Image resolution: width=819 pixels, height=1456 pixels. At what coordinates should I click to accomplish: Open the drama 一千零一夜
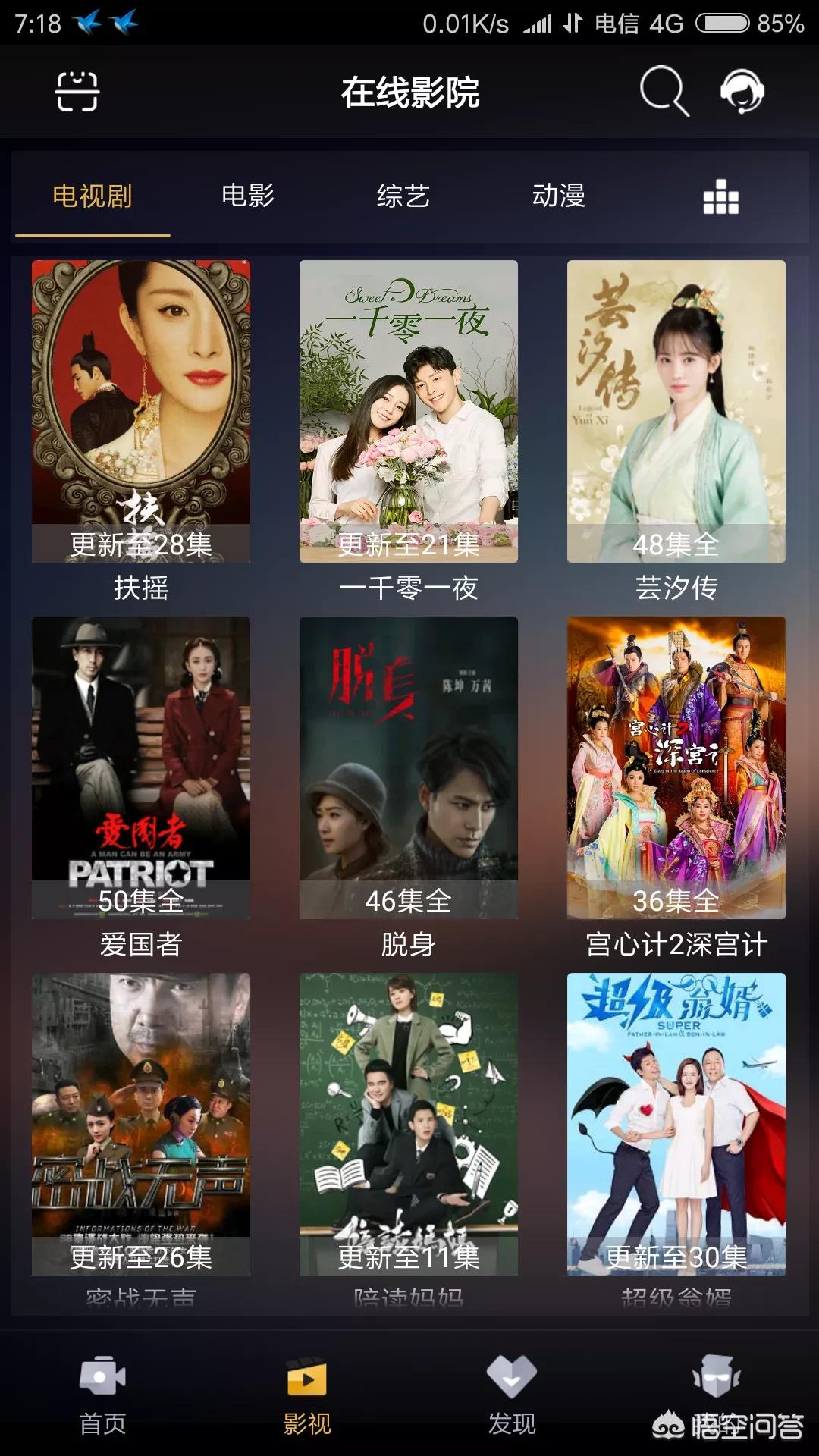click(x=409, y=411)
